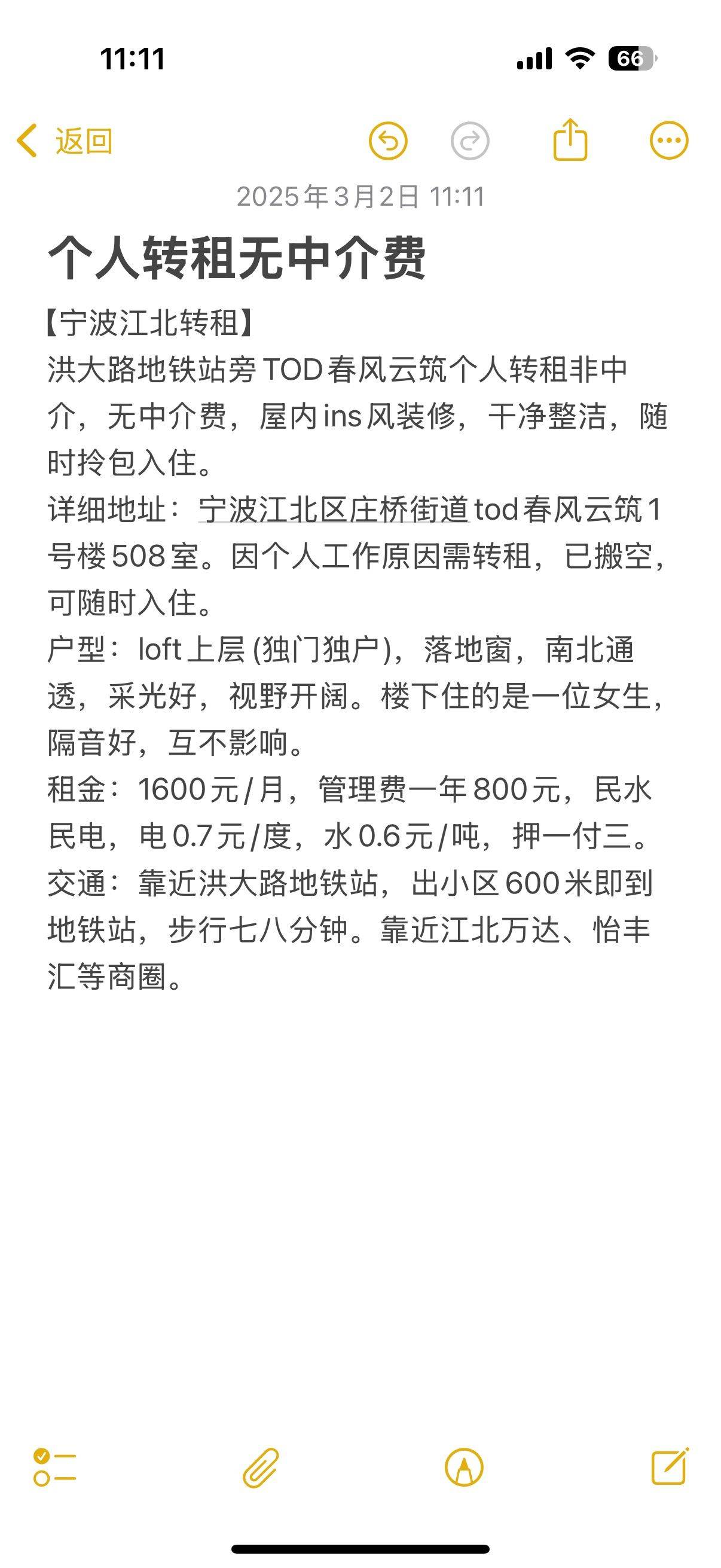The height and width of the screenshot is (1568, 721).
Task: Open the markup pen tool
Action: pyautogui.click(x=465, y=1468)
